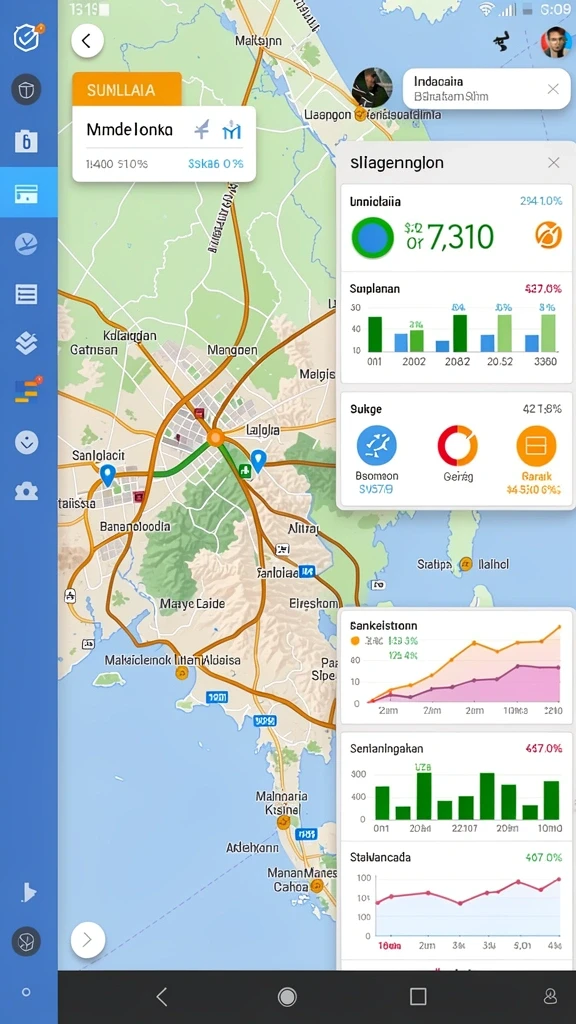Viewport: 576px width, 1024px height.
Task: Tap the back arrow at top left
Action: pyautogui.click(x=87, y=41)
